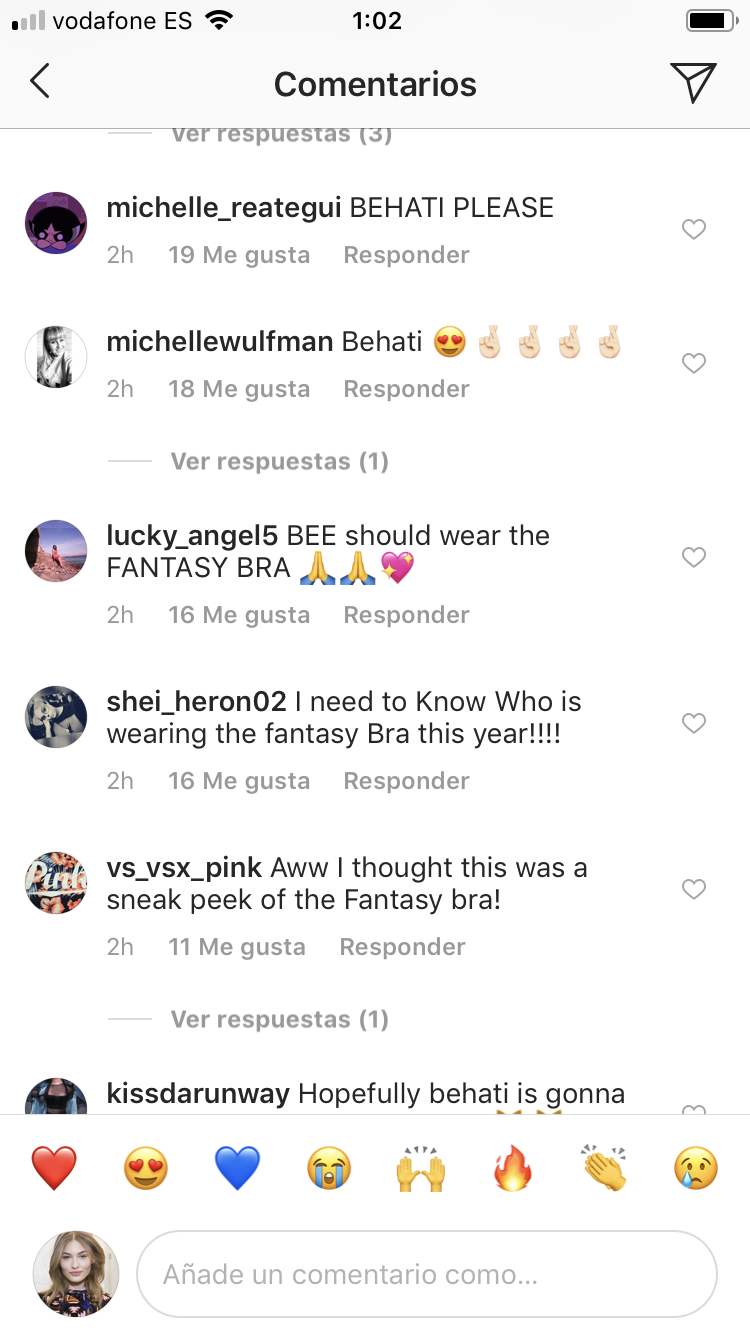Insert the raised hands emoji
This screenshot has width=750, height=1334.
pos(420,1168)
